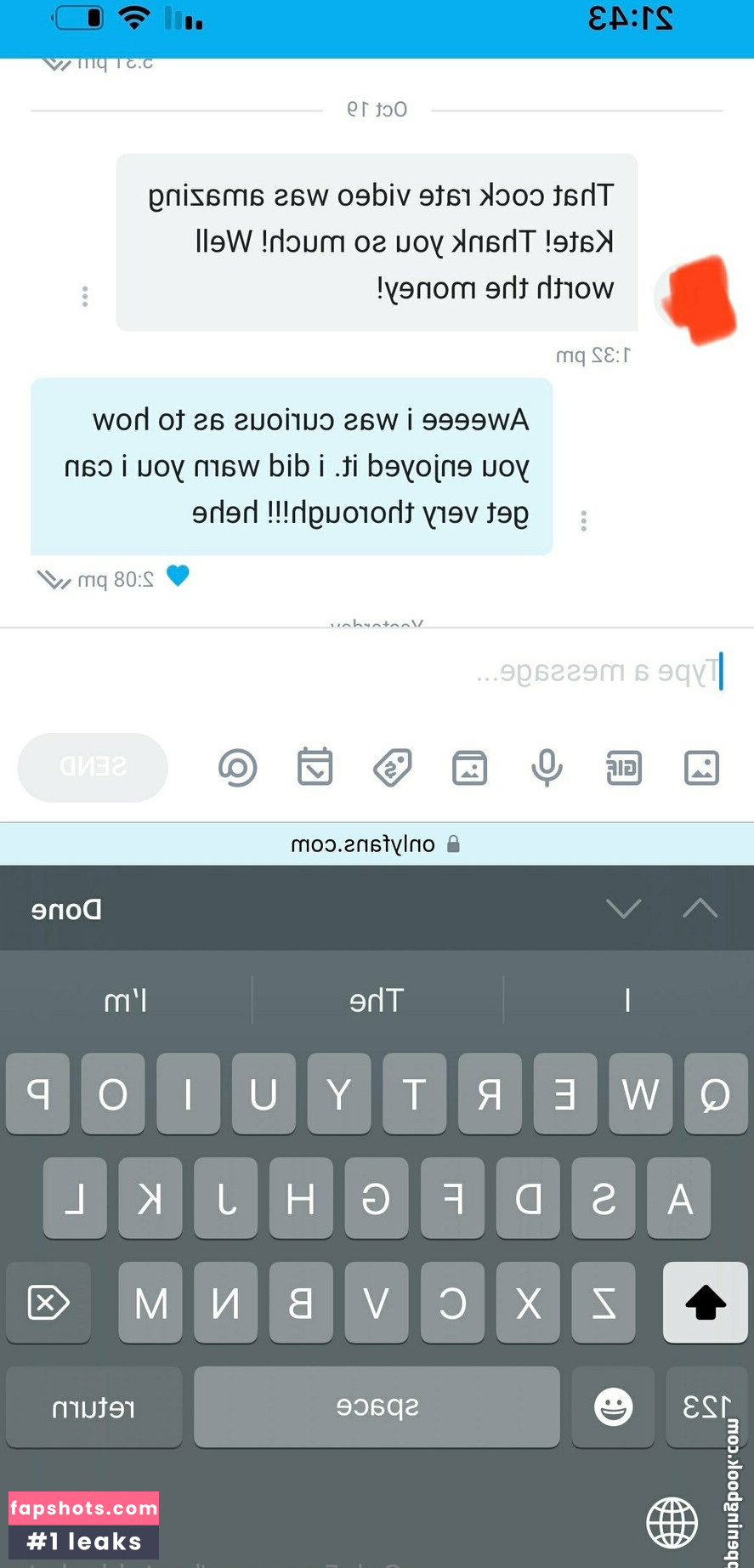Open the emoji keyboard
Image resolution: width=754 pixels, height=1568 pixels.
click(x=613, y=1407)
